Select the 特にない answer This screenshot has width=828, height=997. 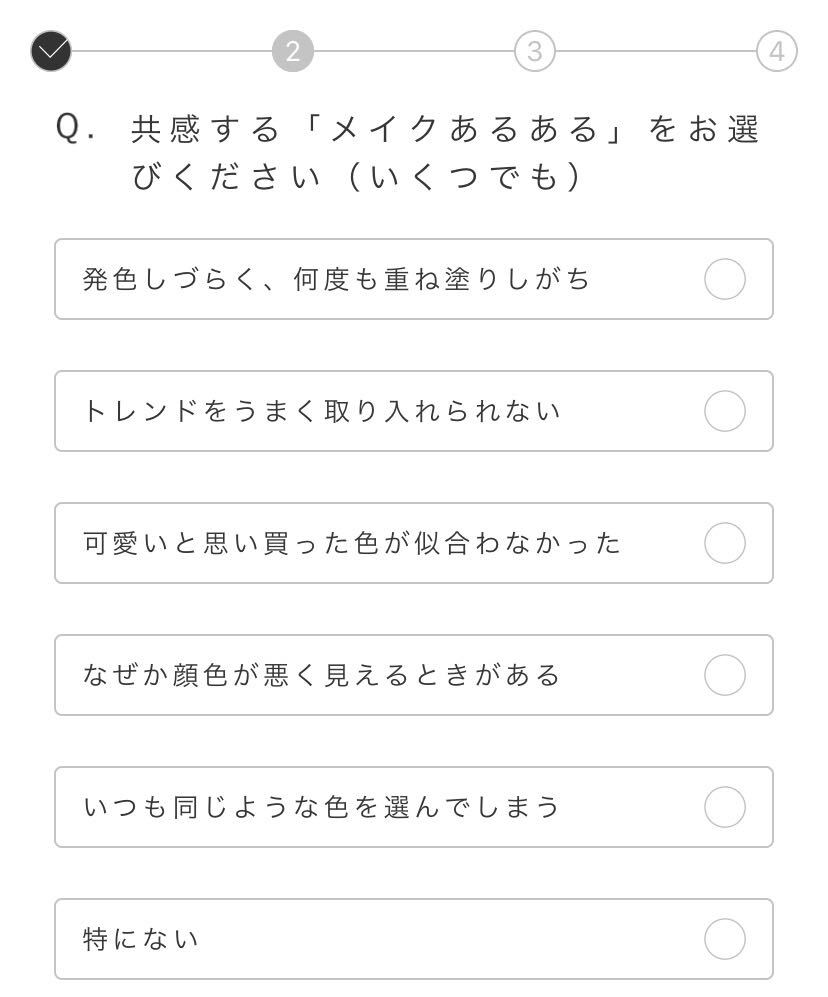click(724, 939)
